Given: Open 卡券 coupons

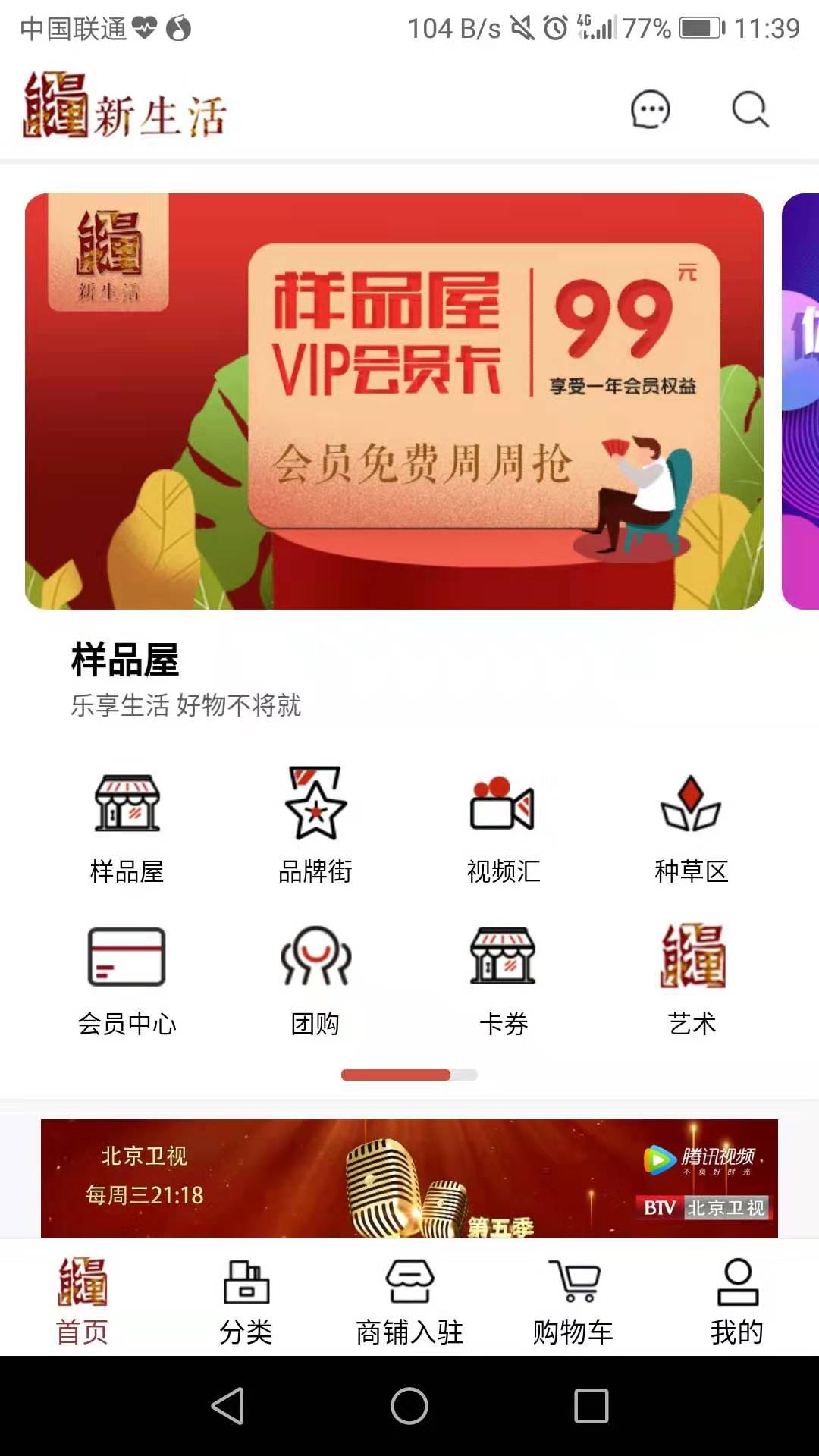Looking at the screenshot, I should point(503,980).
